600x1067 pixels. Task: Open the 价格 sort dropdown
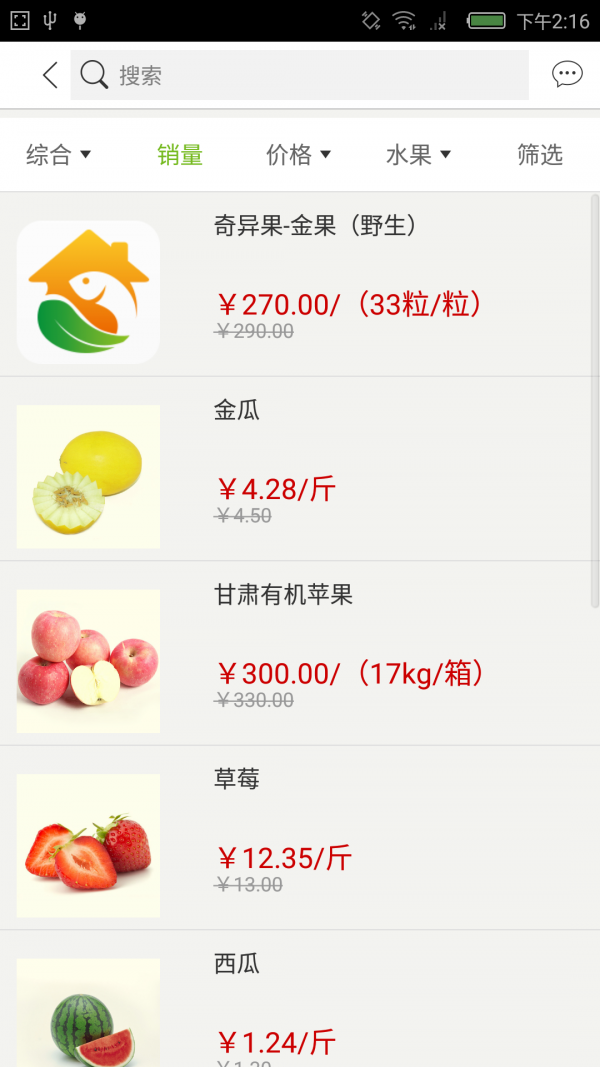pyautogui.click(x=298, y=155)
